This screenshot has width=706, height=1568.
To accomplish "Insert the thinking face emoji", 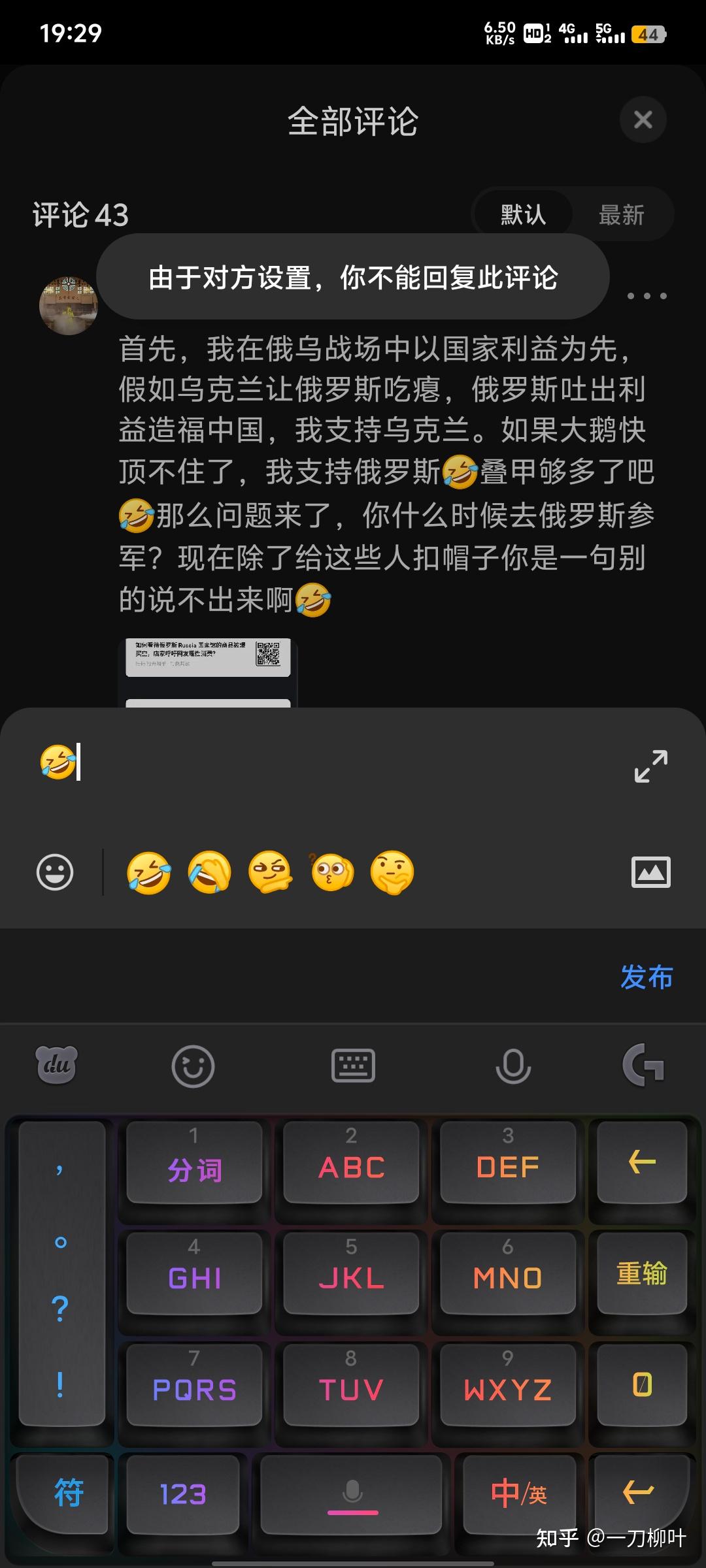I will pos(392,872).
